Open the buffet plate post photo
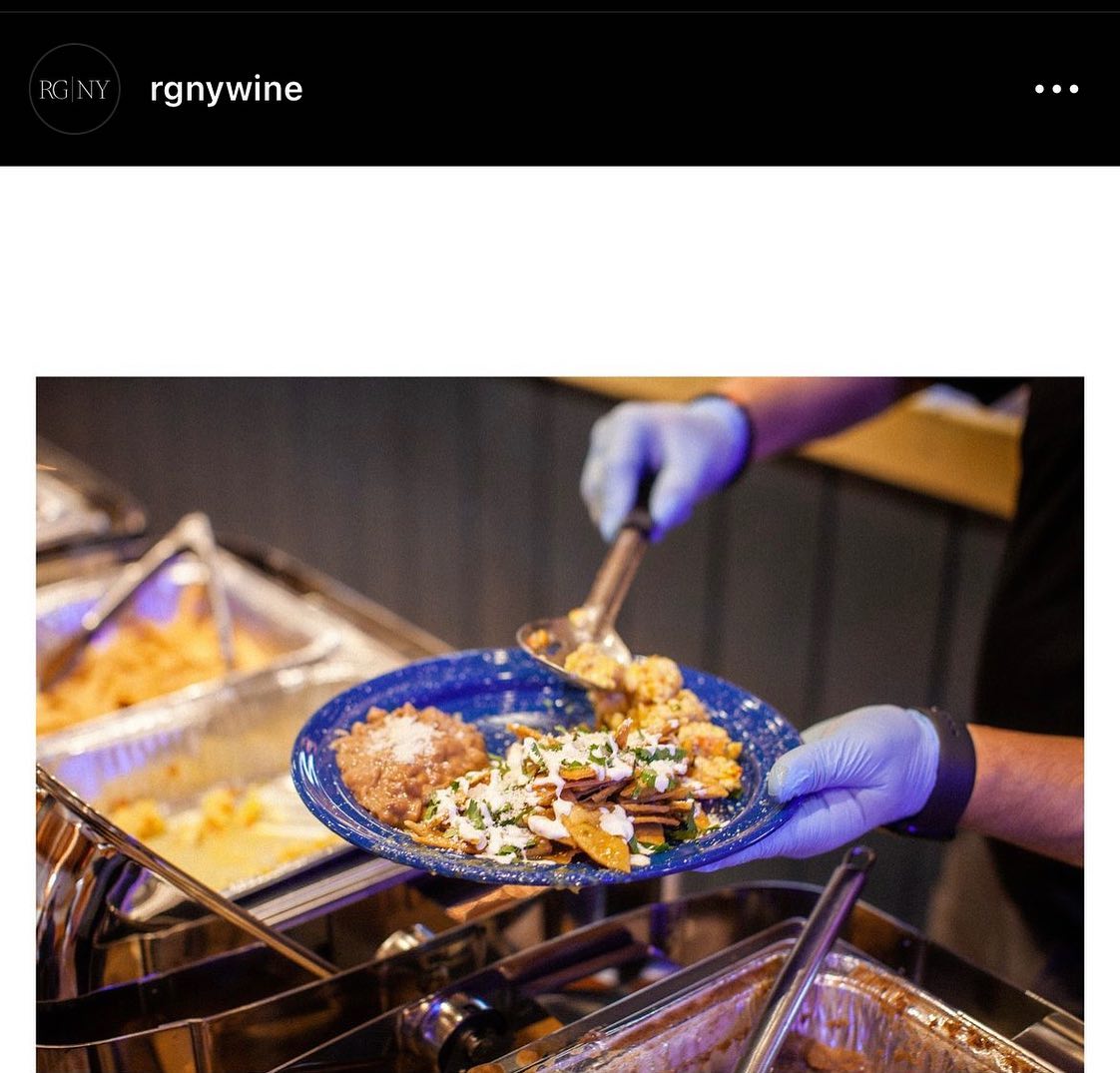This screenshot has height=1073, width=1120. click(x=559, y=724)
